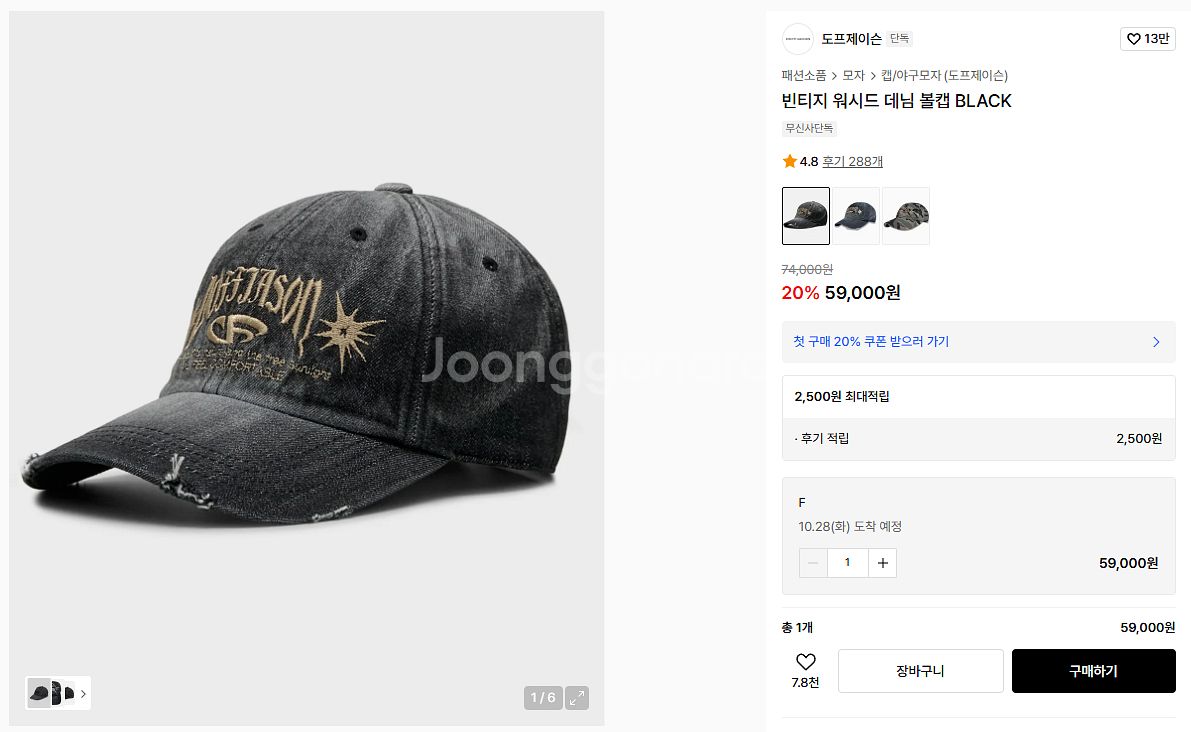Open the 캡/야구모자 (도프제이슨) breadcrumb
Screen dimensions: 1191x732
(x=944, y=75)
